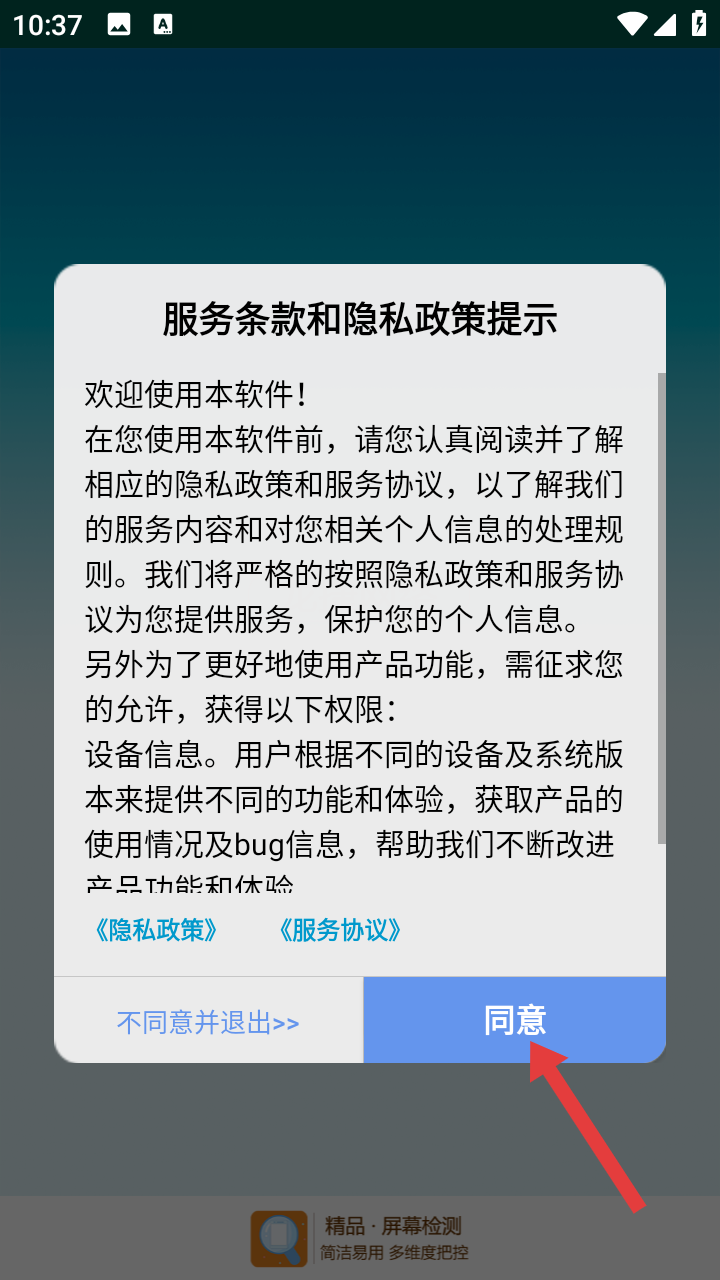Choose 不同意并退出 to decline and exit
Viewport: 720px width, 1280px height.
click(208, 1022)
